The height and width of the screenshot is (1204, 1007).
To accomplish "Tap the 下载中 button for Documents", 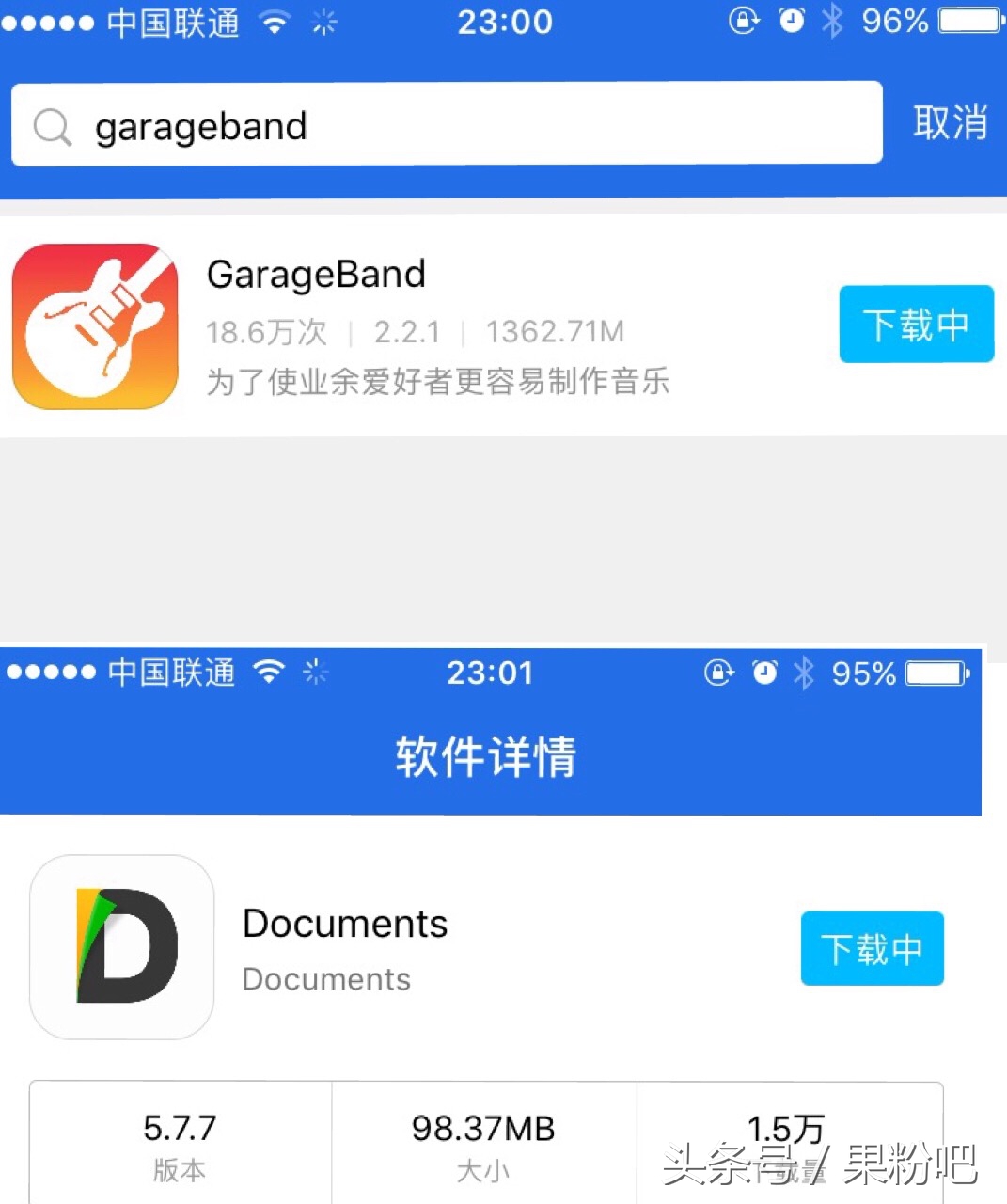I will click(x=872, y=948).
